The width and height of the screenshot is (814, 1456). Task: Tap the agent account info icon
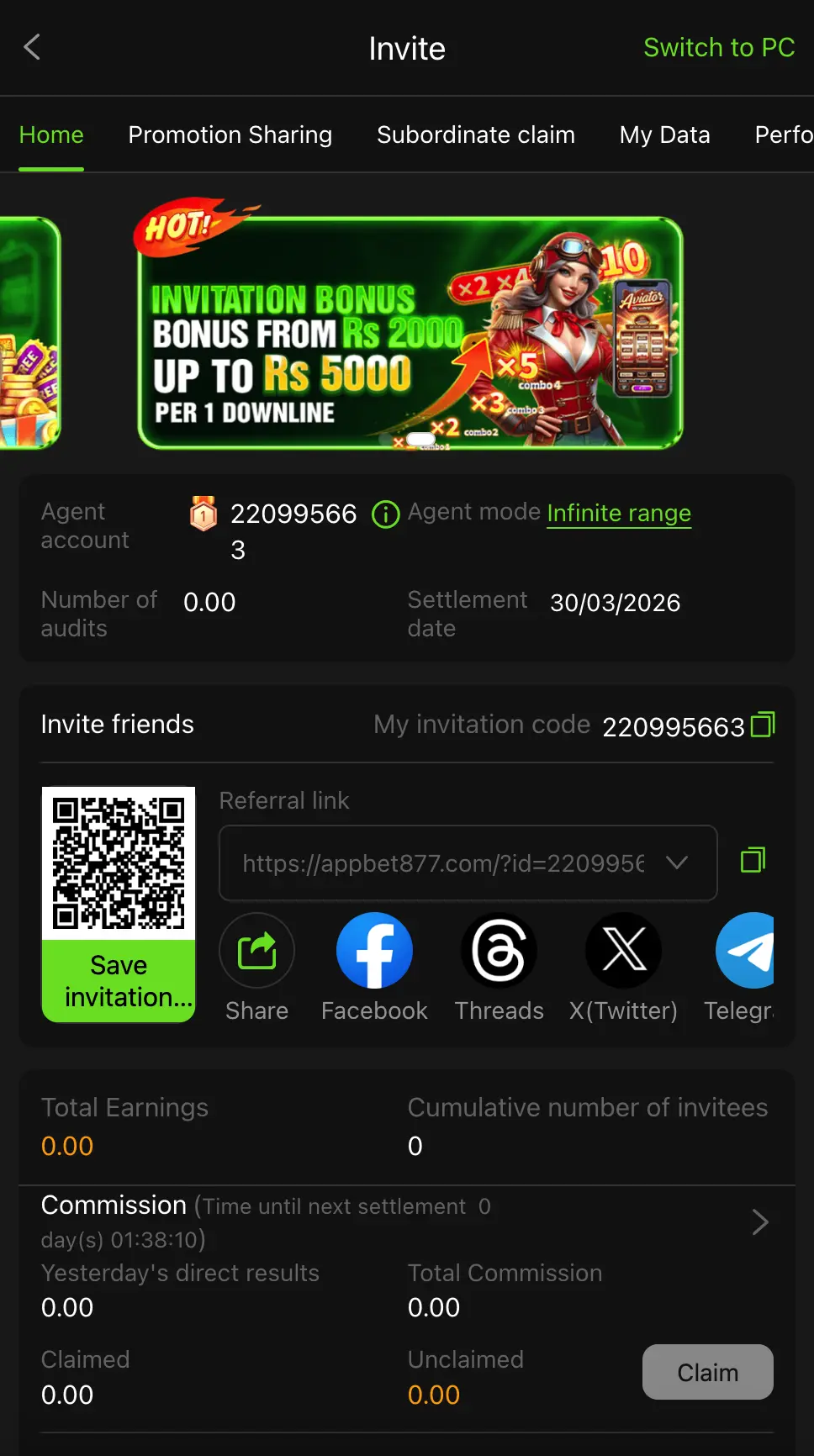(385, 514)
